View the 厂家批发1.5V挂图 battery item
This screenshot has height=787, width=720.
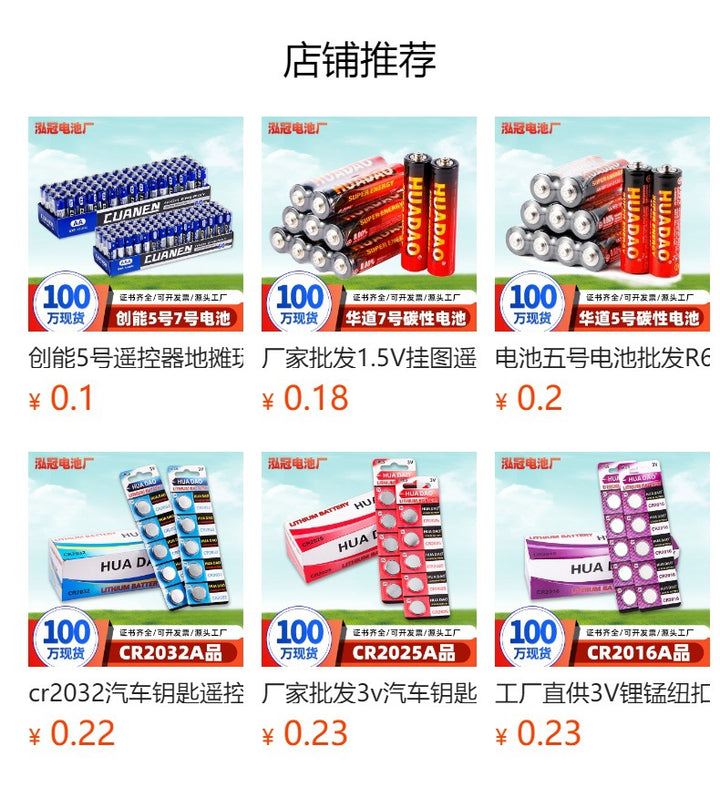[x=369, y=225]
